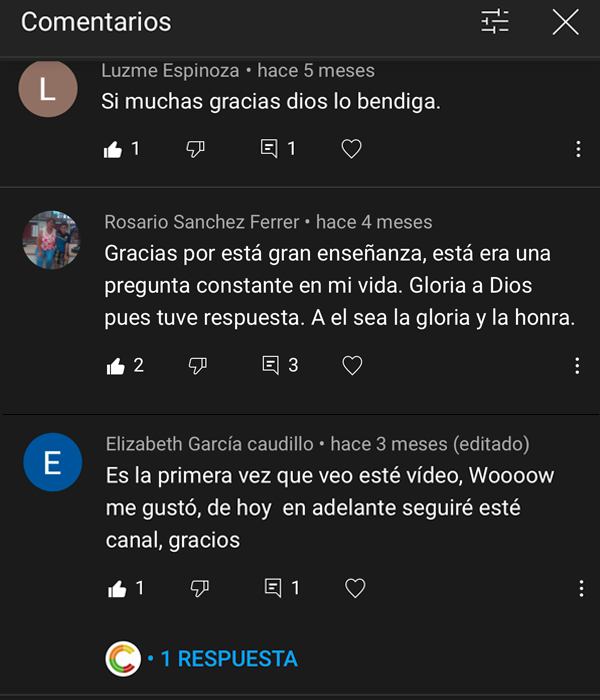Viewport: 600px width, 700px height.
Task: Dislike Elizabeth García caudillo's comment
Action: [x=199, y=588]
